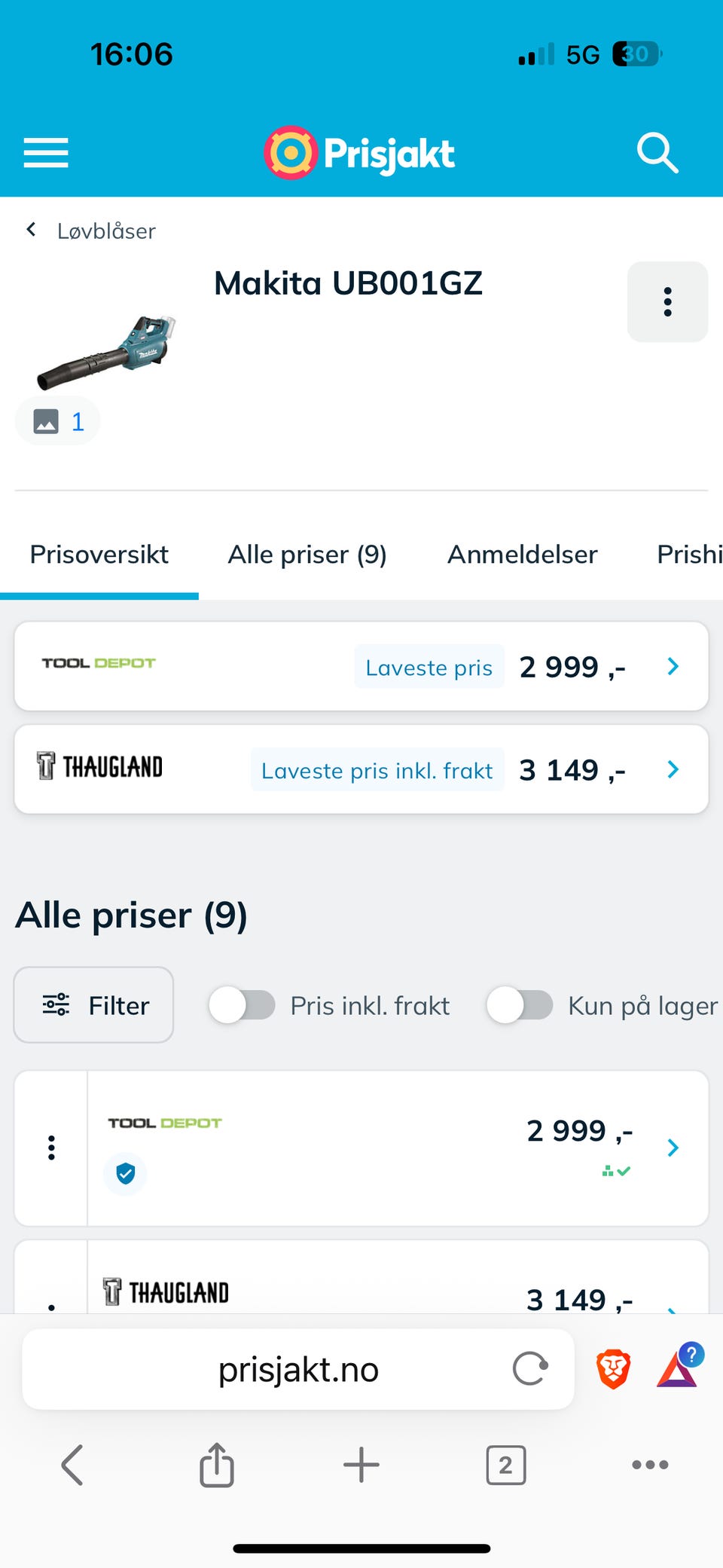Viewport: 723px width, 1568px height.
Task: Open the Prisjakt hamburger menu
Action: 45,152
